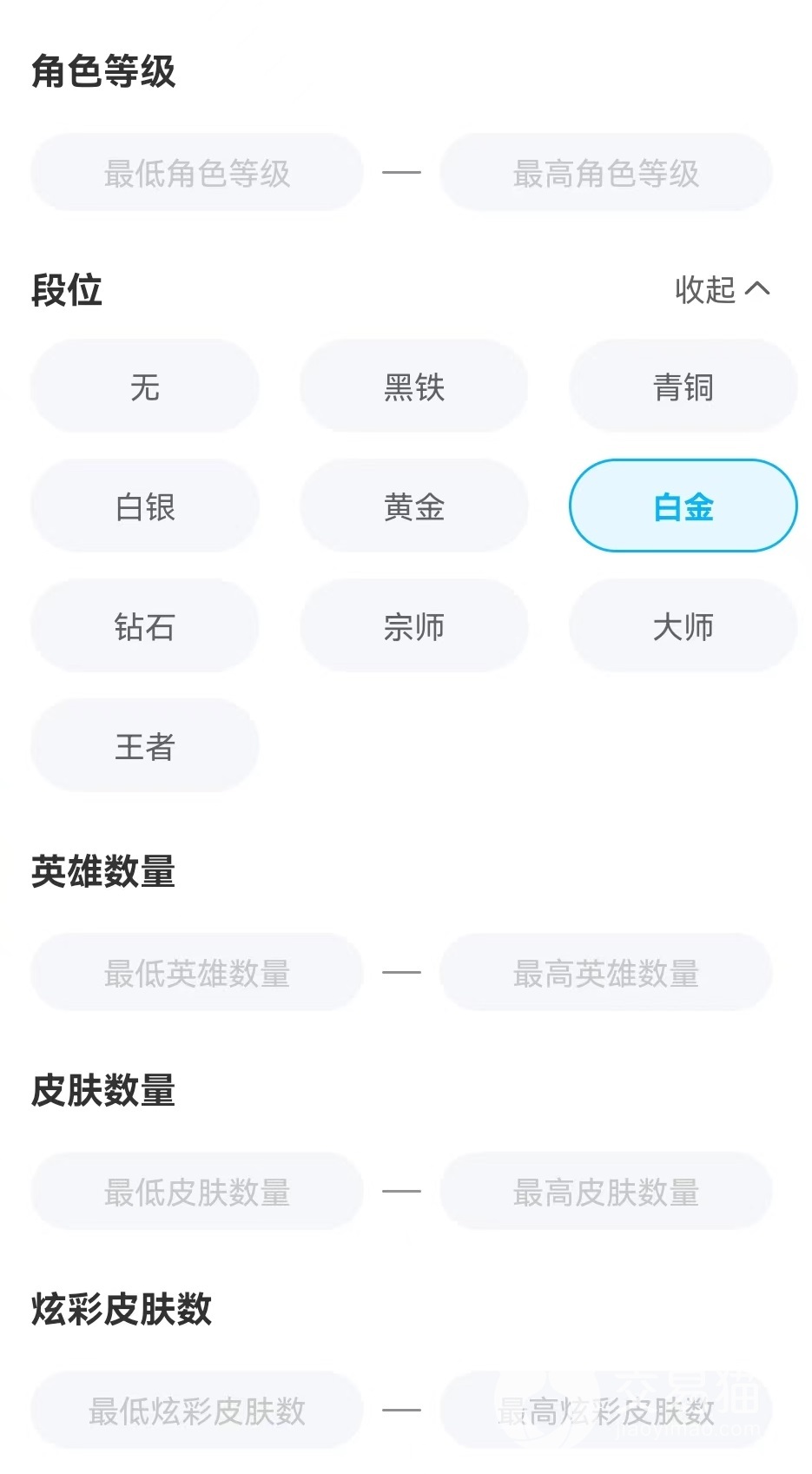Collapse the 段位 section with 收起

point(722,289)
